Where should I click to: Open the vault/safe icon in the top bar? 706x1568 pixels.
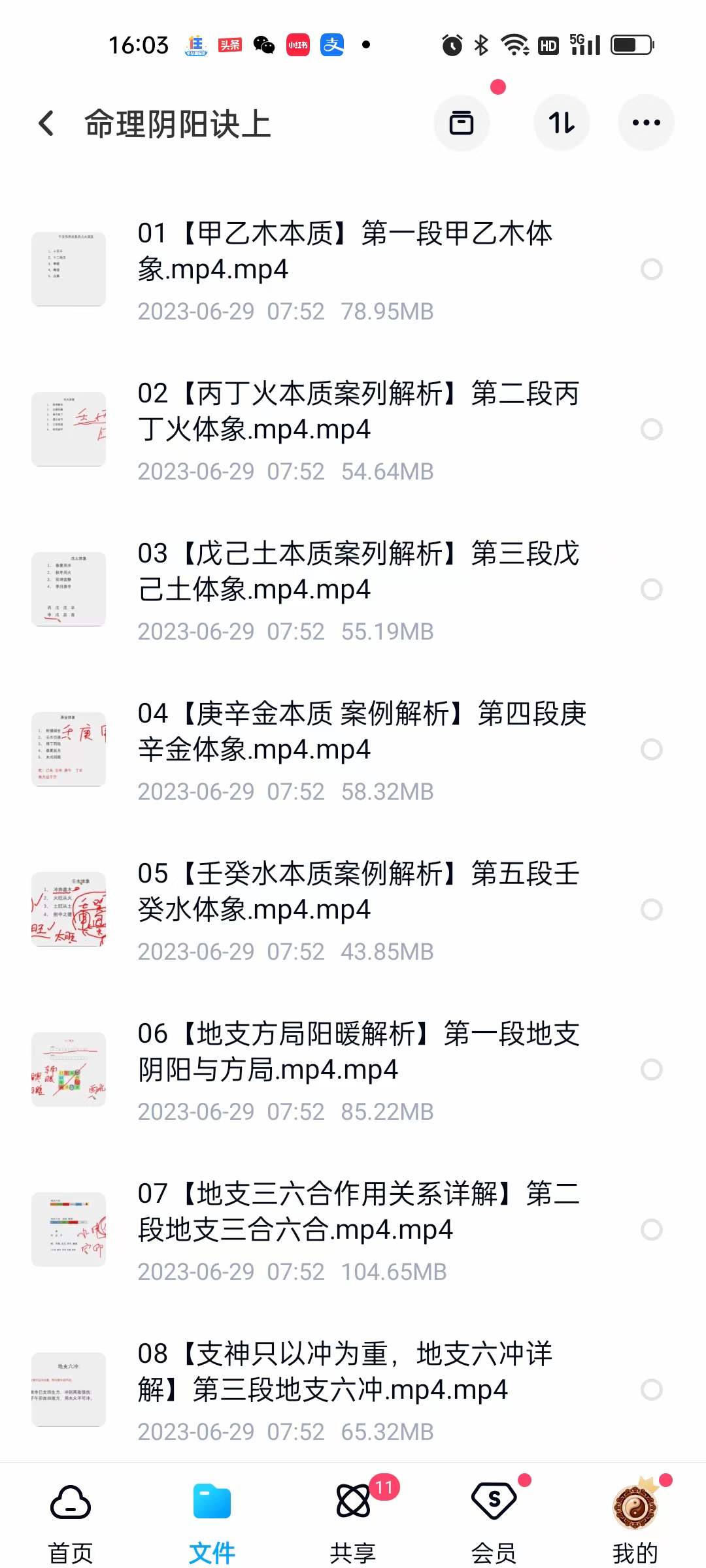[462, 123]
